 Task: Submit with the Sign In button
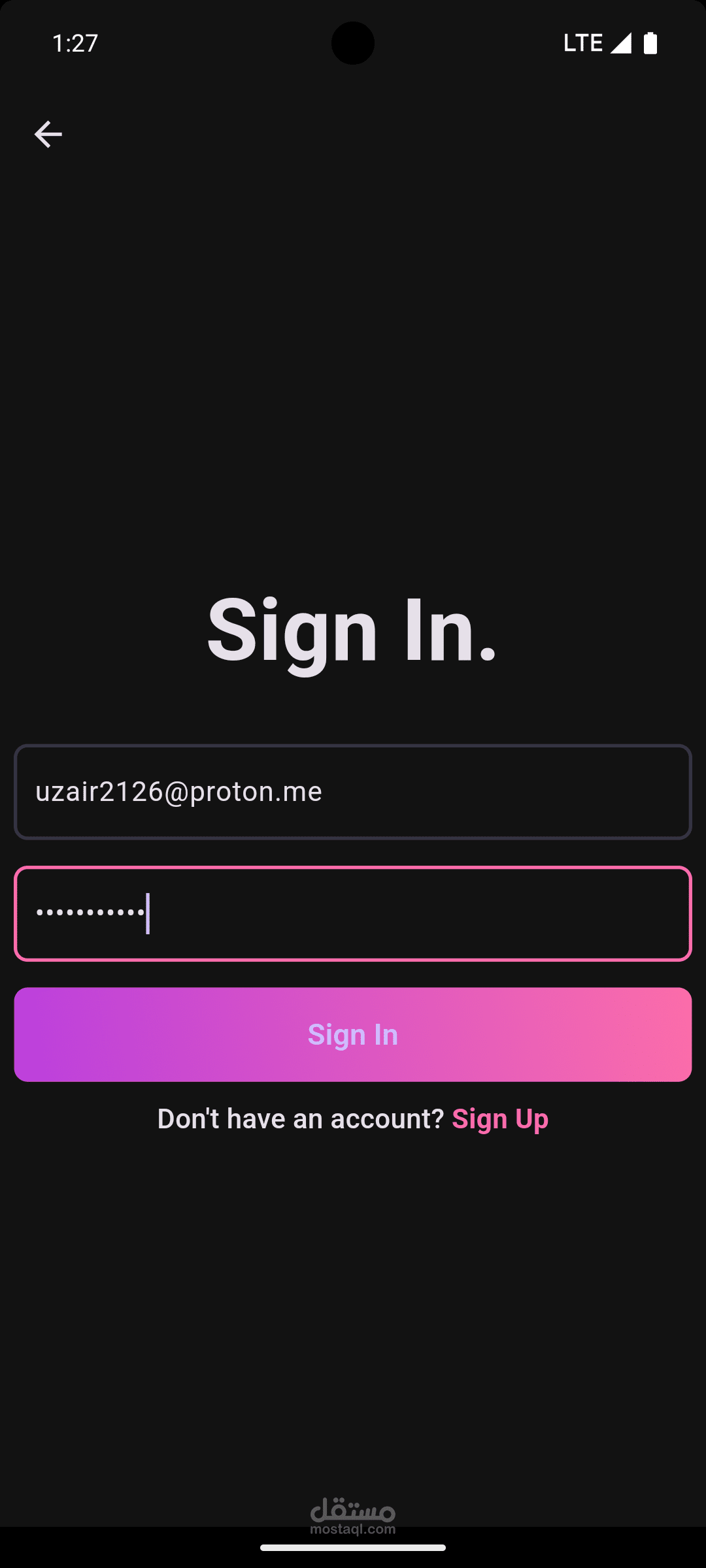click(x=353, y=1034)
